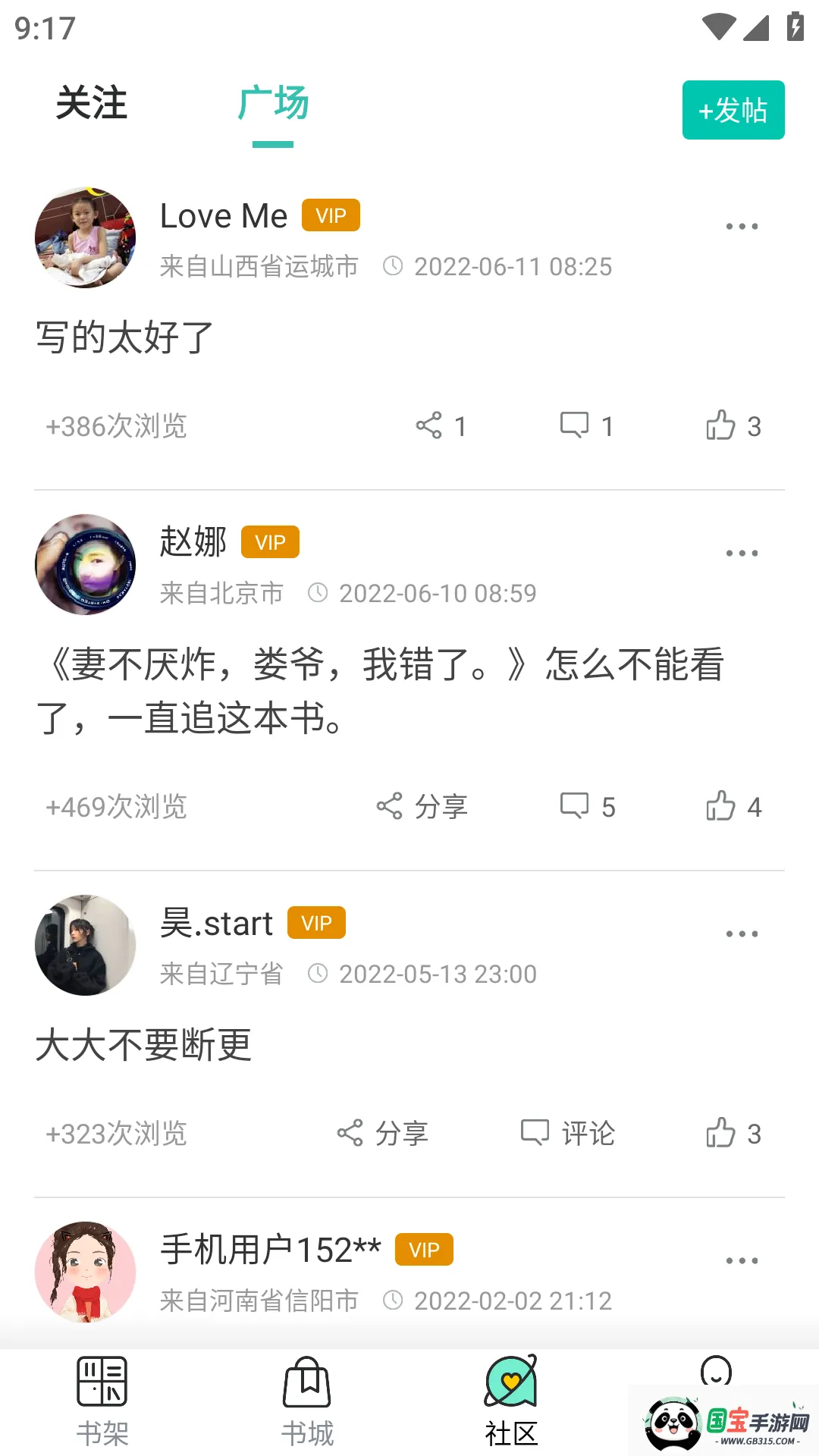819x1456 pixels.
Task: Comment on 昊.start's post
Action: click(567, 1134)
